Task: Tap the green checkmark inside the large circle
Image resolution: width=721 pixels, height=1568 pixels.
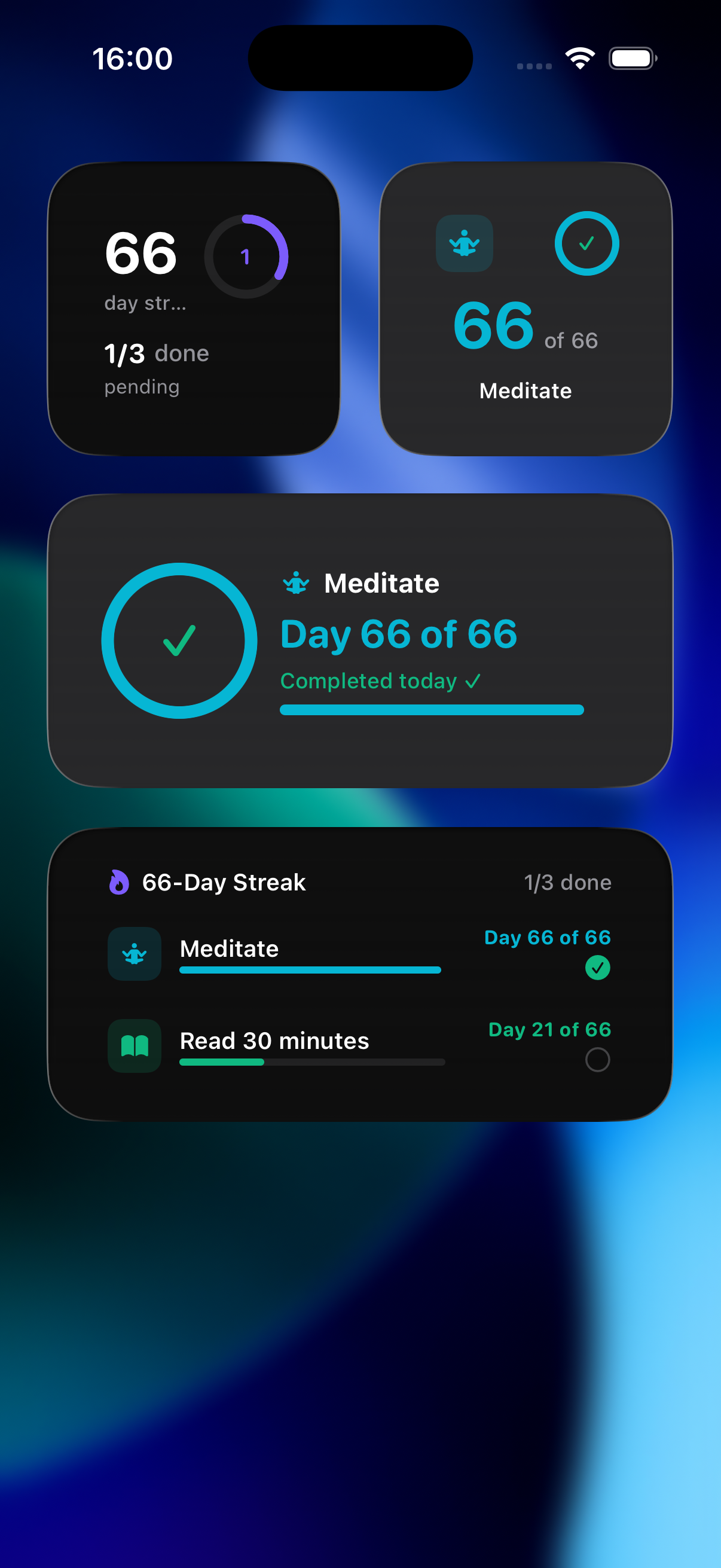Action: pyautogui.click(x=178, y=641)
